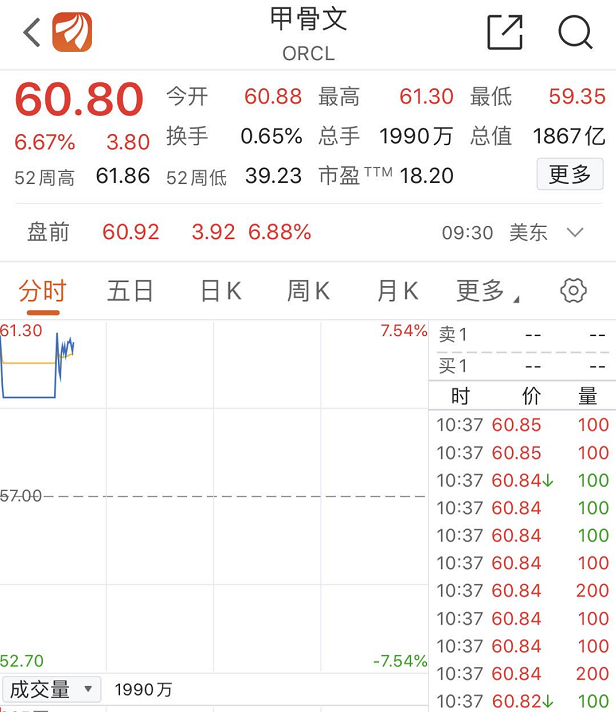Screen dimensions: 616x712
Task: Switch to the 五日 chart tab
Action: [131, 291]
